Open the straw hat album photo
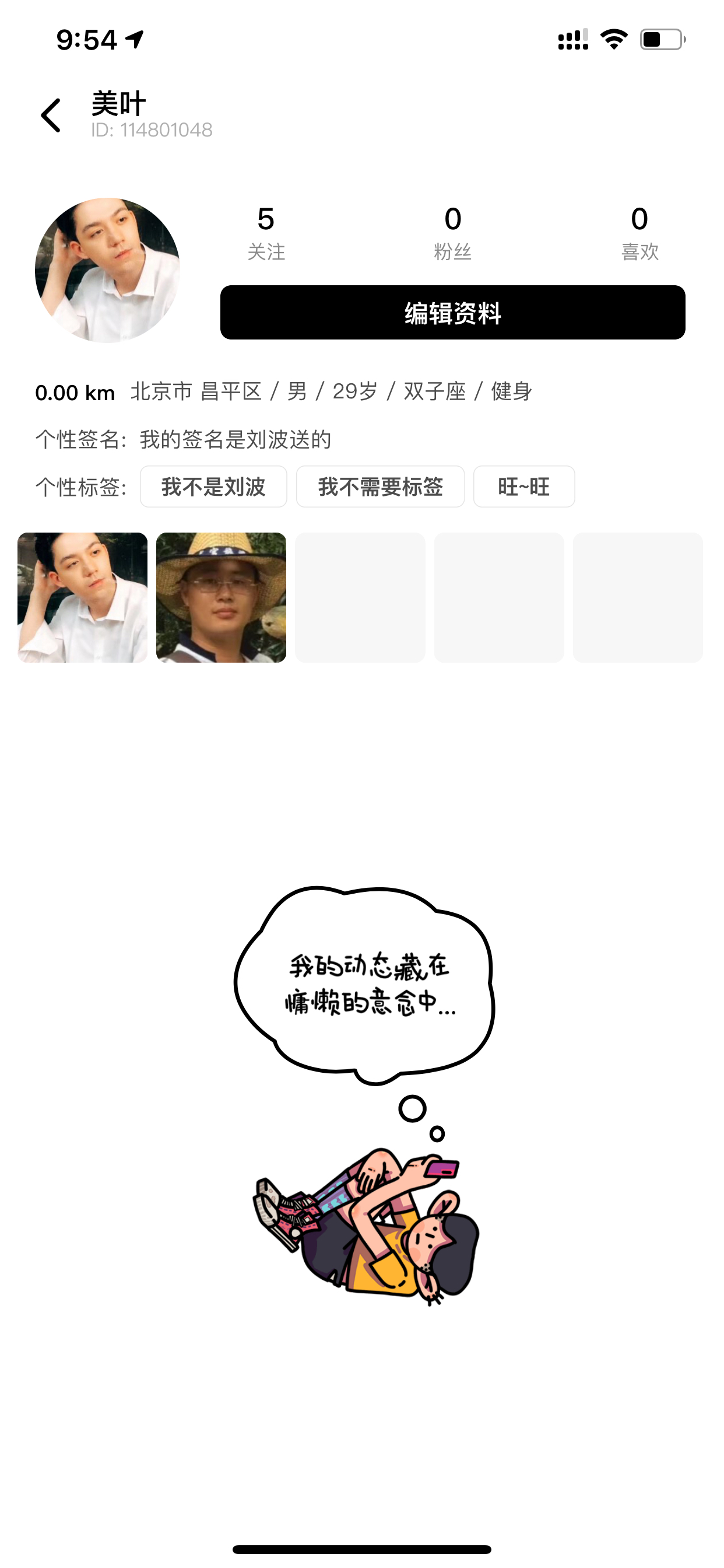This screenshot has height=1568, width=724. tap(221, 597)
